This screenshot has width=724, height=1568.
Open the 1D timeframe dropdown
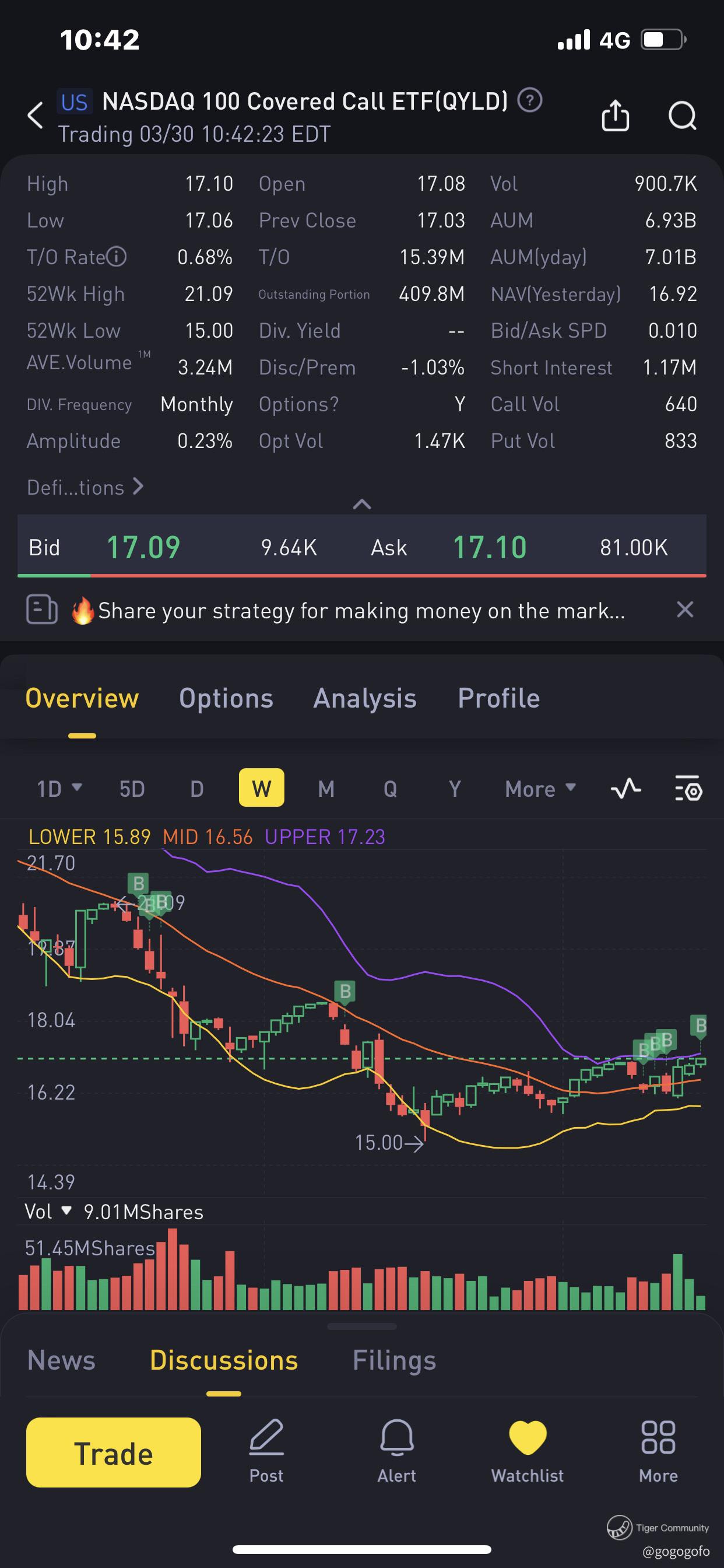[x=59, y=788]
